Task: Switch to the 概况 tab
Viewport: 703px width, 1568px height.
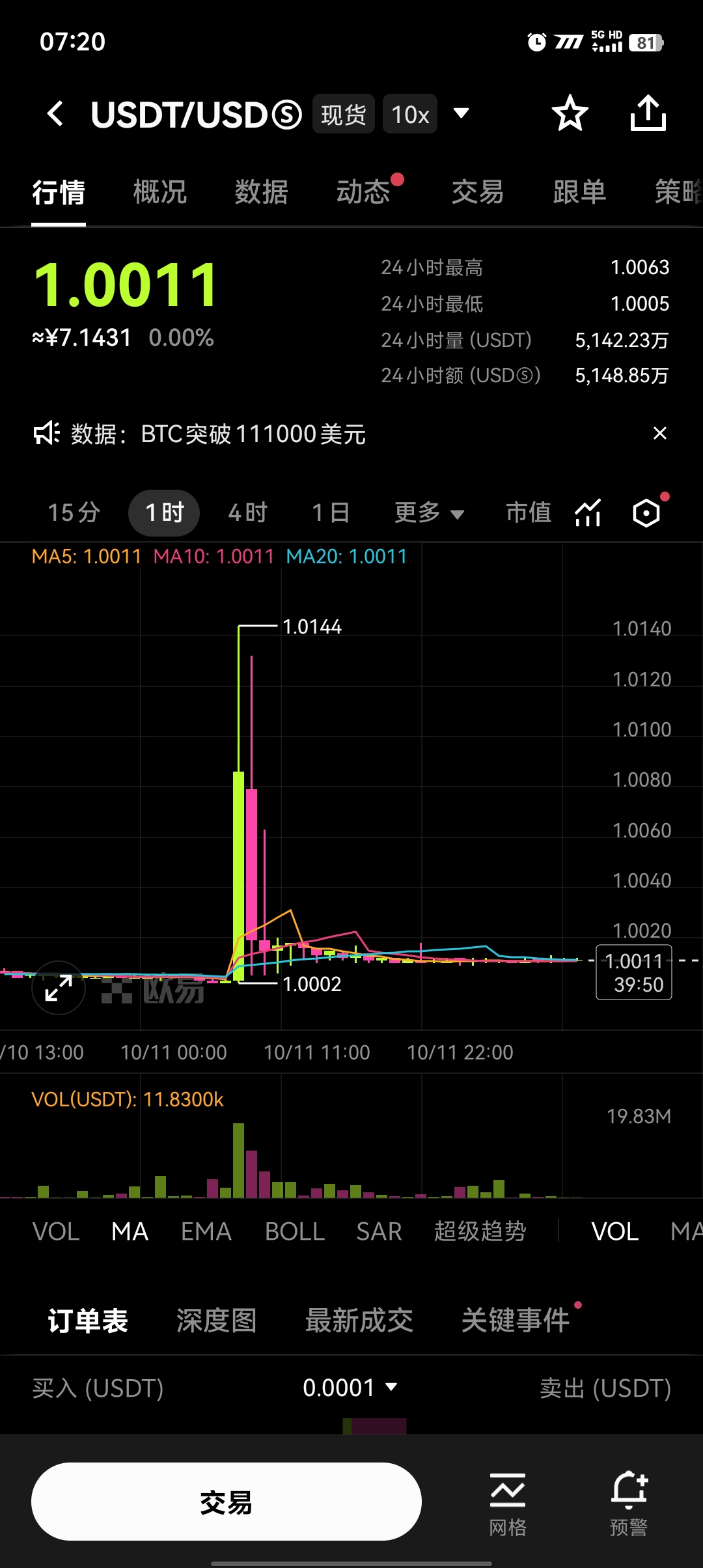Action: click(x=159, y=193)
